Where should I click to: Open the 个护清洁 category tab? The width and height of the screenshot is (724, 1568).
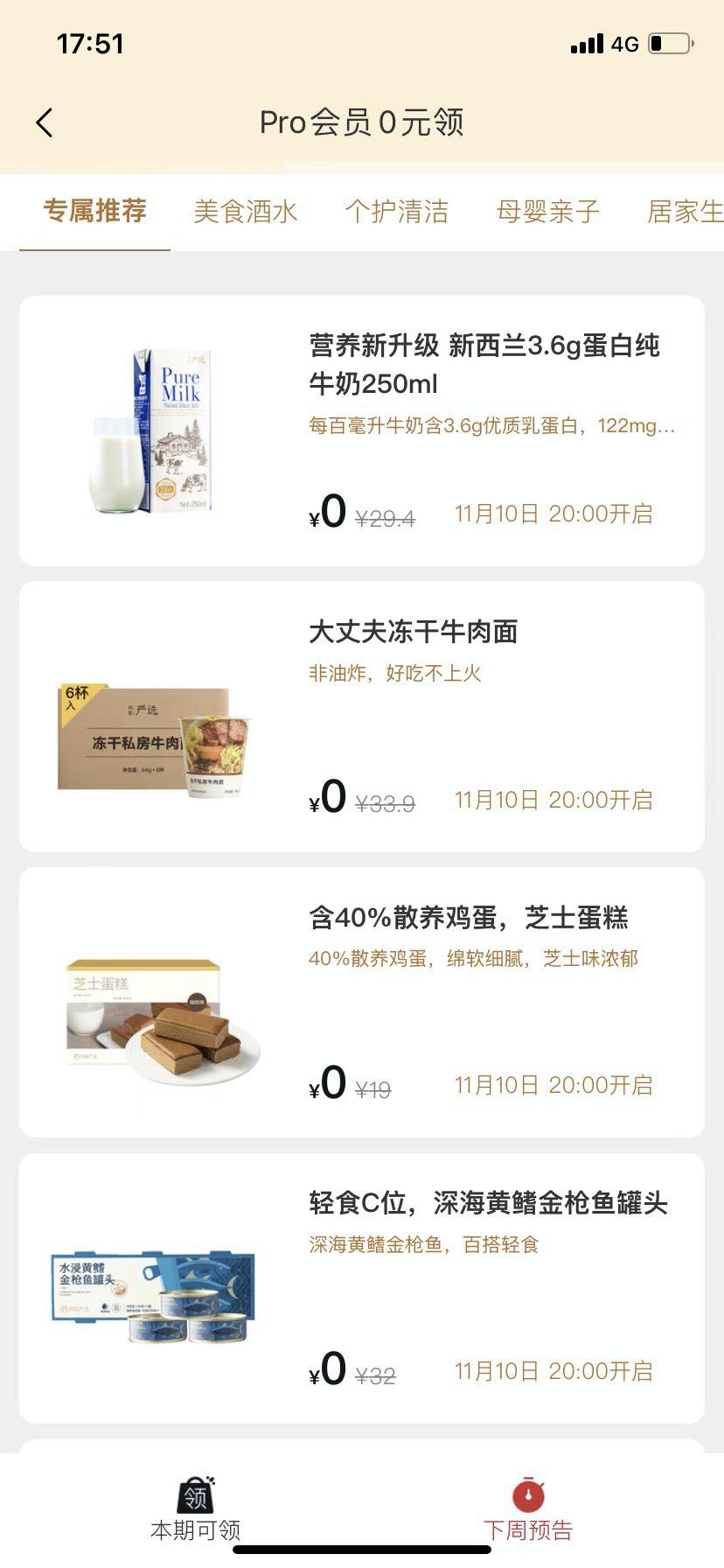pyautogui.click(x=397, y=212)
